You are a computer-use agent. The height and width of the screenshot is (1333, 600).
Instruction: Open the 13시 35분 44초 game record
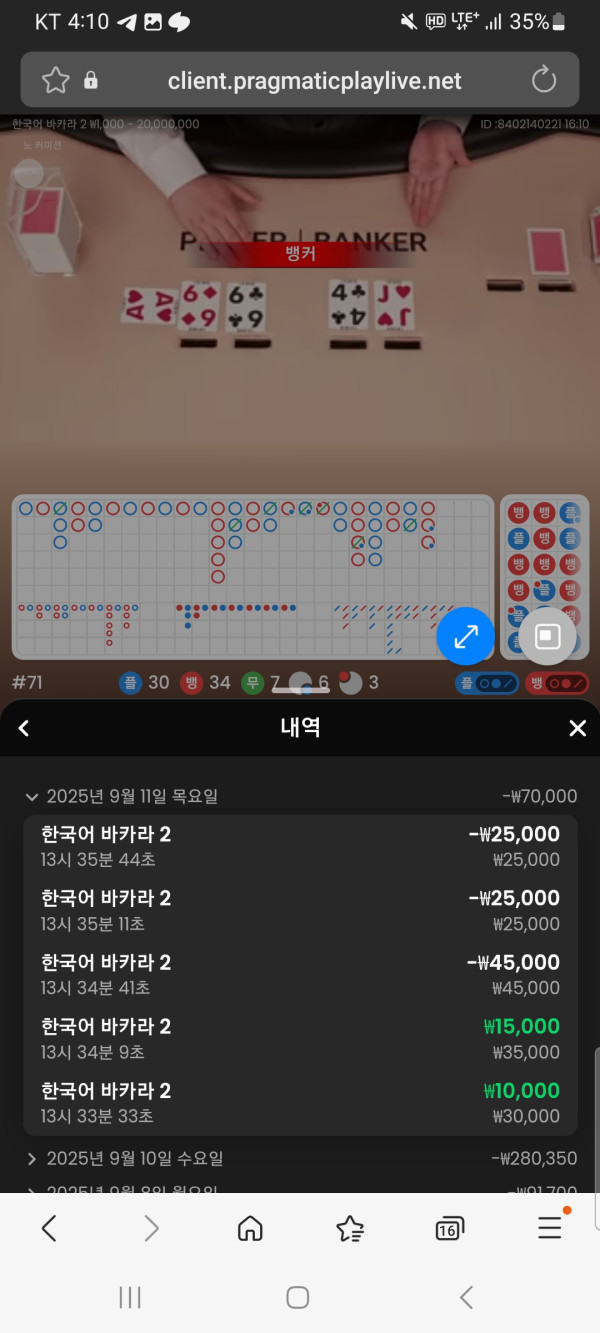(x=300, y=846)
